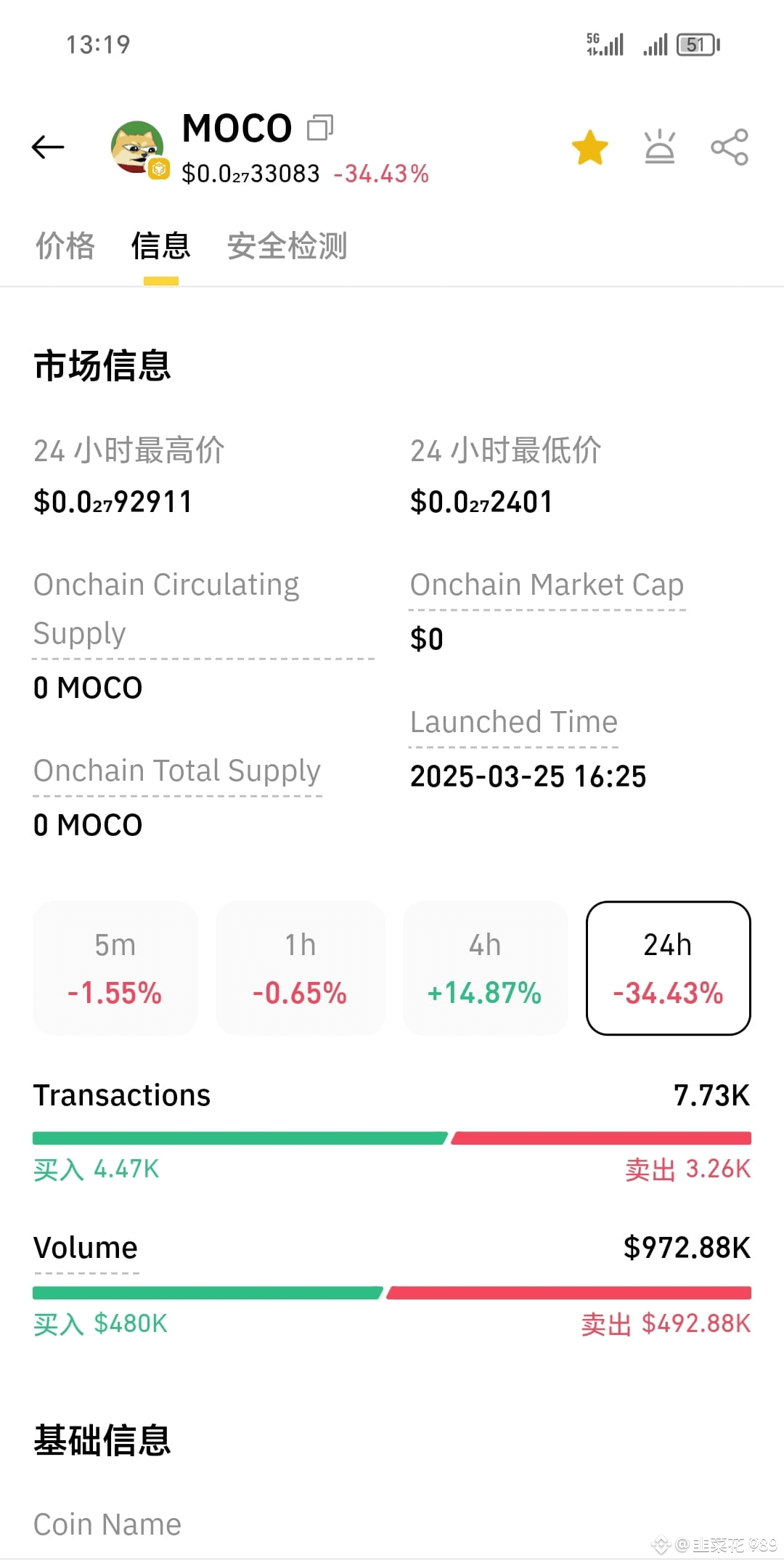Check the battery indicator in status bar

click(x=695, y=44)
